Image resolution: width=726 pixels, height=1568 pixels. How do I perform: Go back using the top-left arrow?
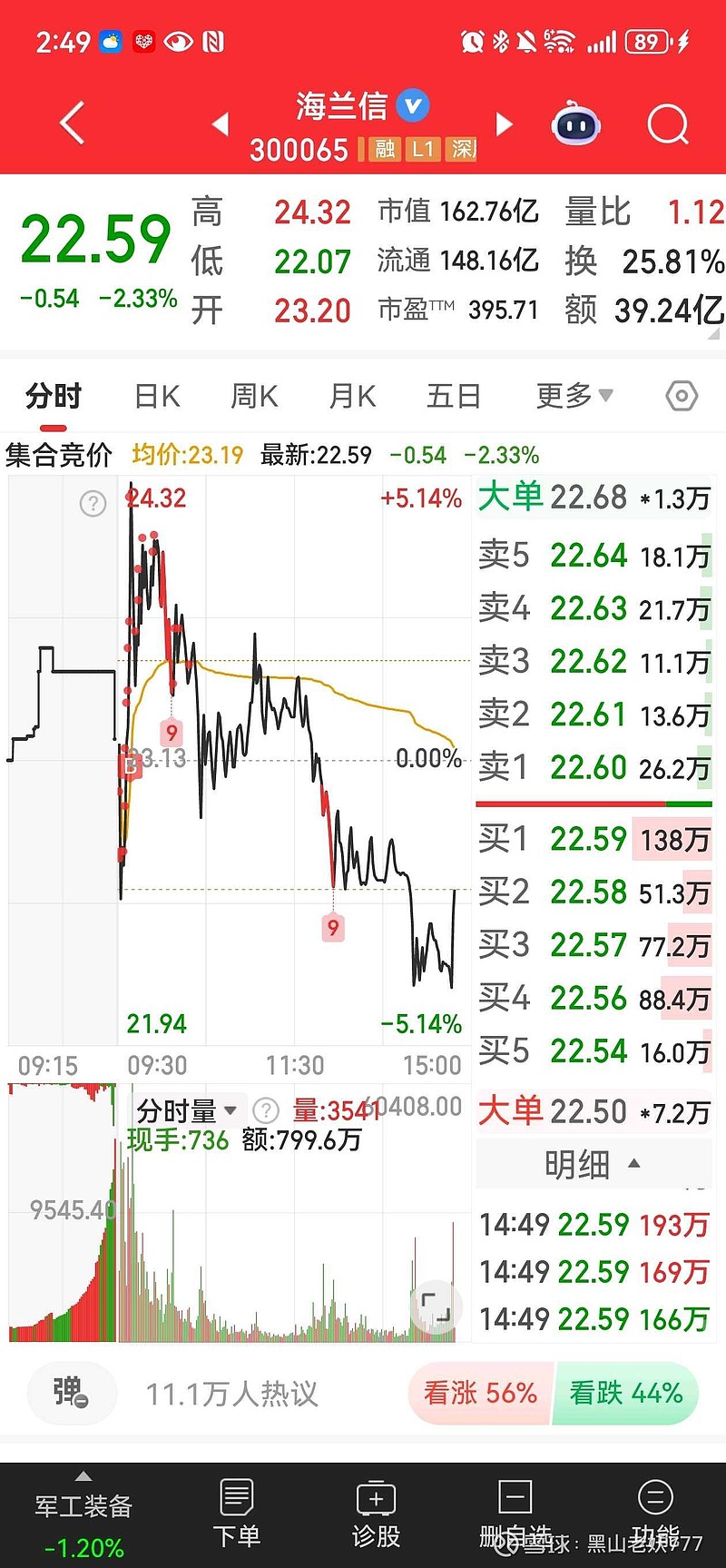[72, 123]
